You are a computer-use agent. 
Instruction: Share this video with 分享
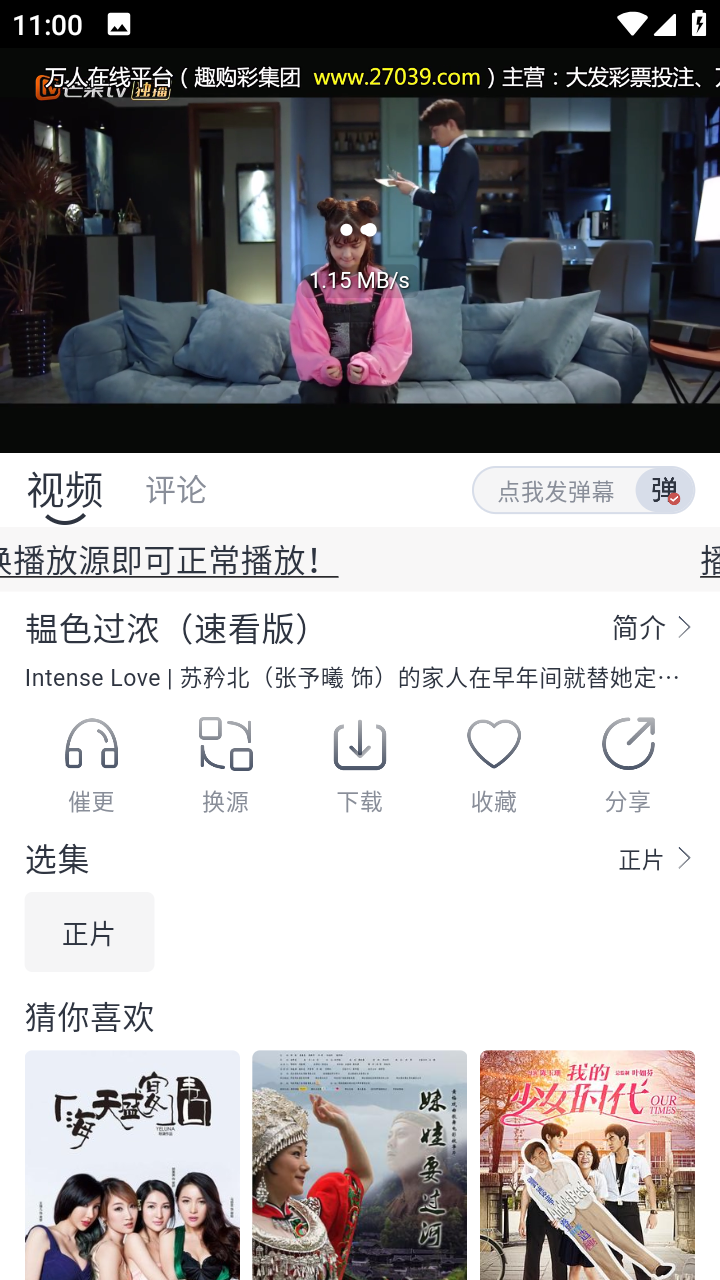(x=628, y=765)
